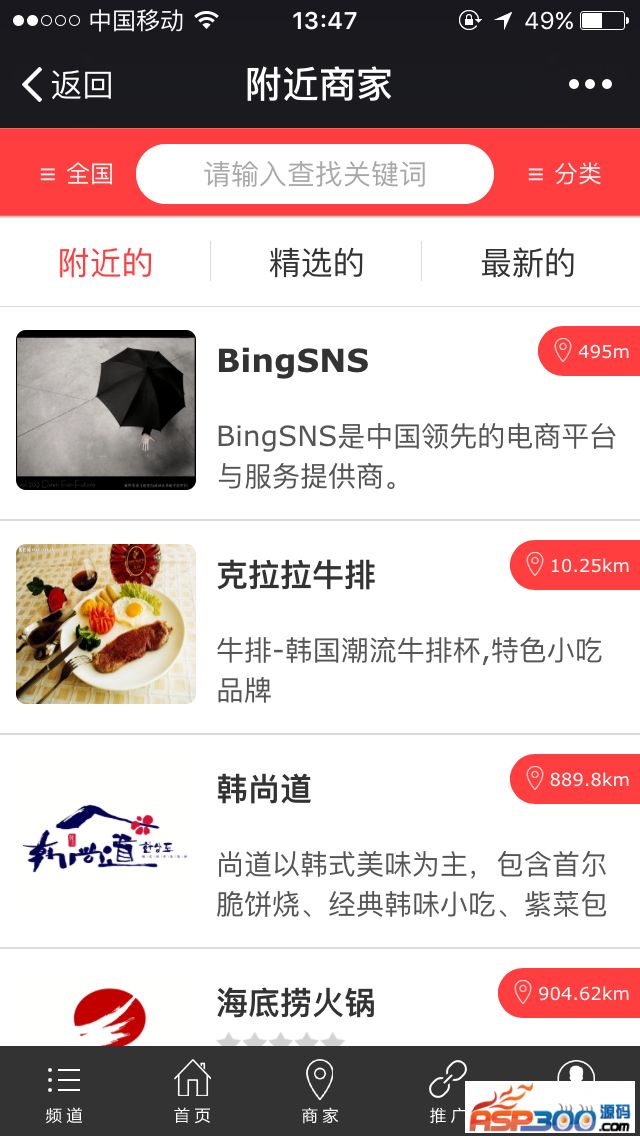Tap the keyword search field
640x1136 pixels.
(315, 174)
